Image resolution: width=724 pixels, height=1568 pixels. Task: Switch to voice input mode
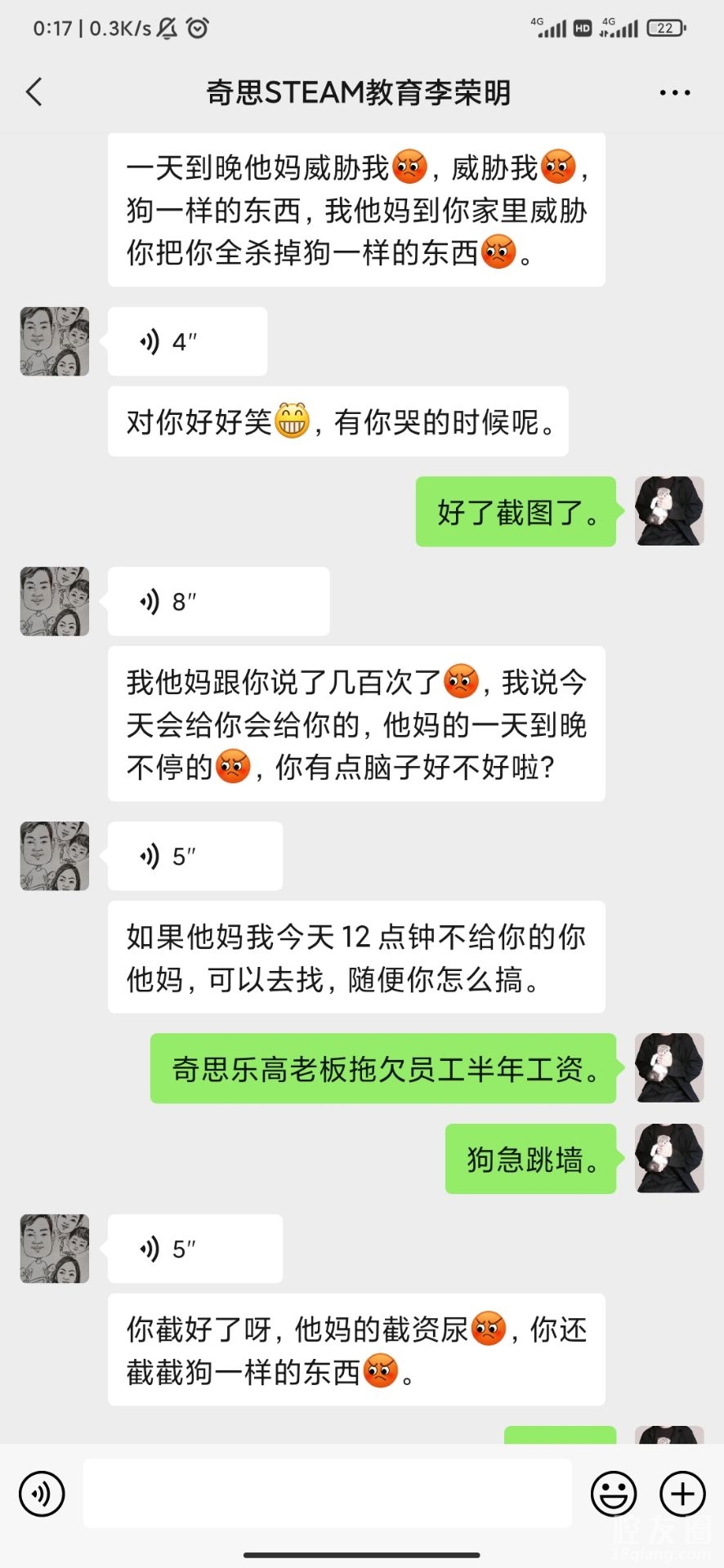[x=42, y=1494]
